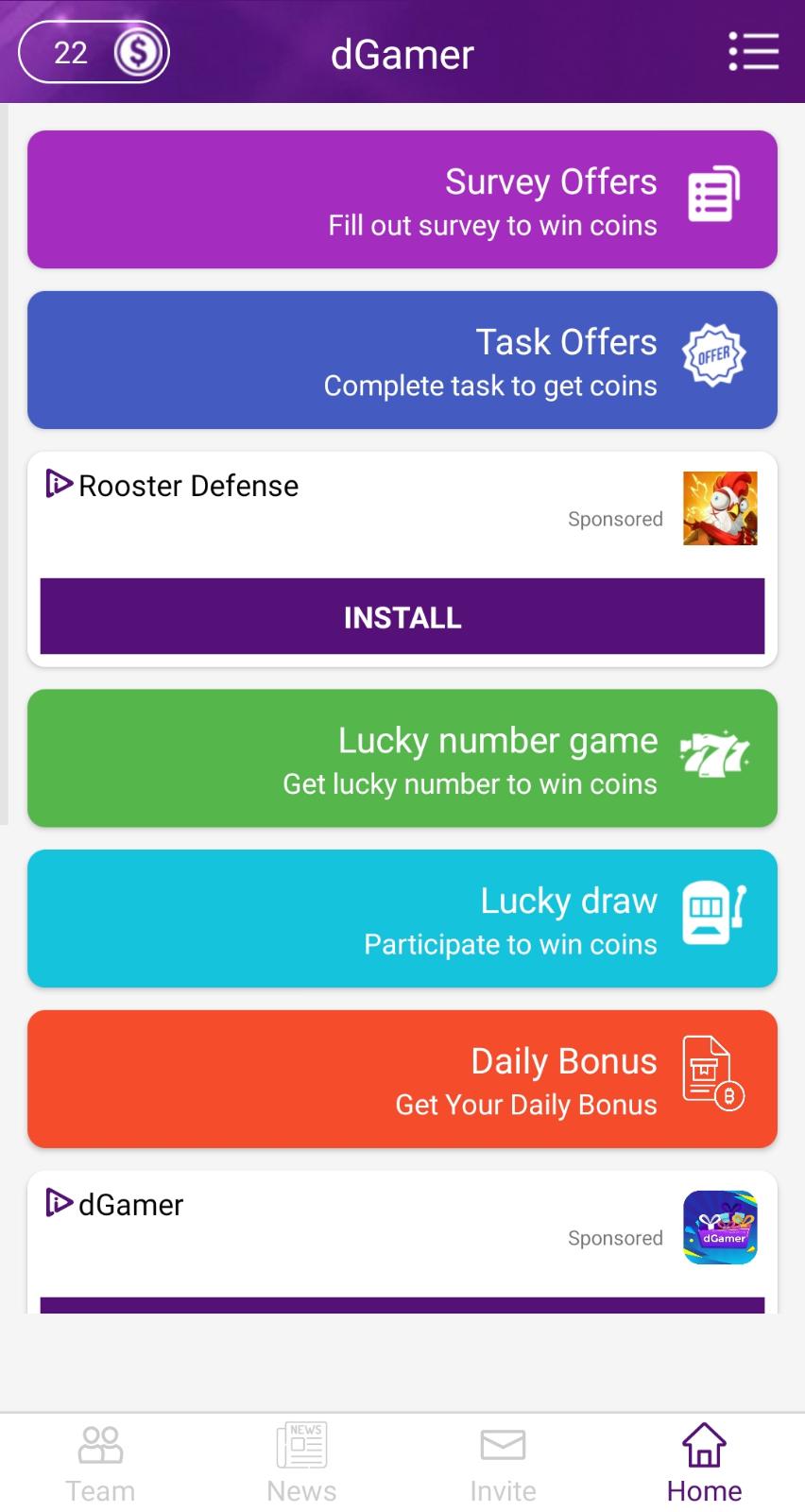Open Task Offers card
805x1512 pixels.
pyautogui.click(x=402, y=360)
